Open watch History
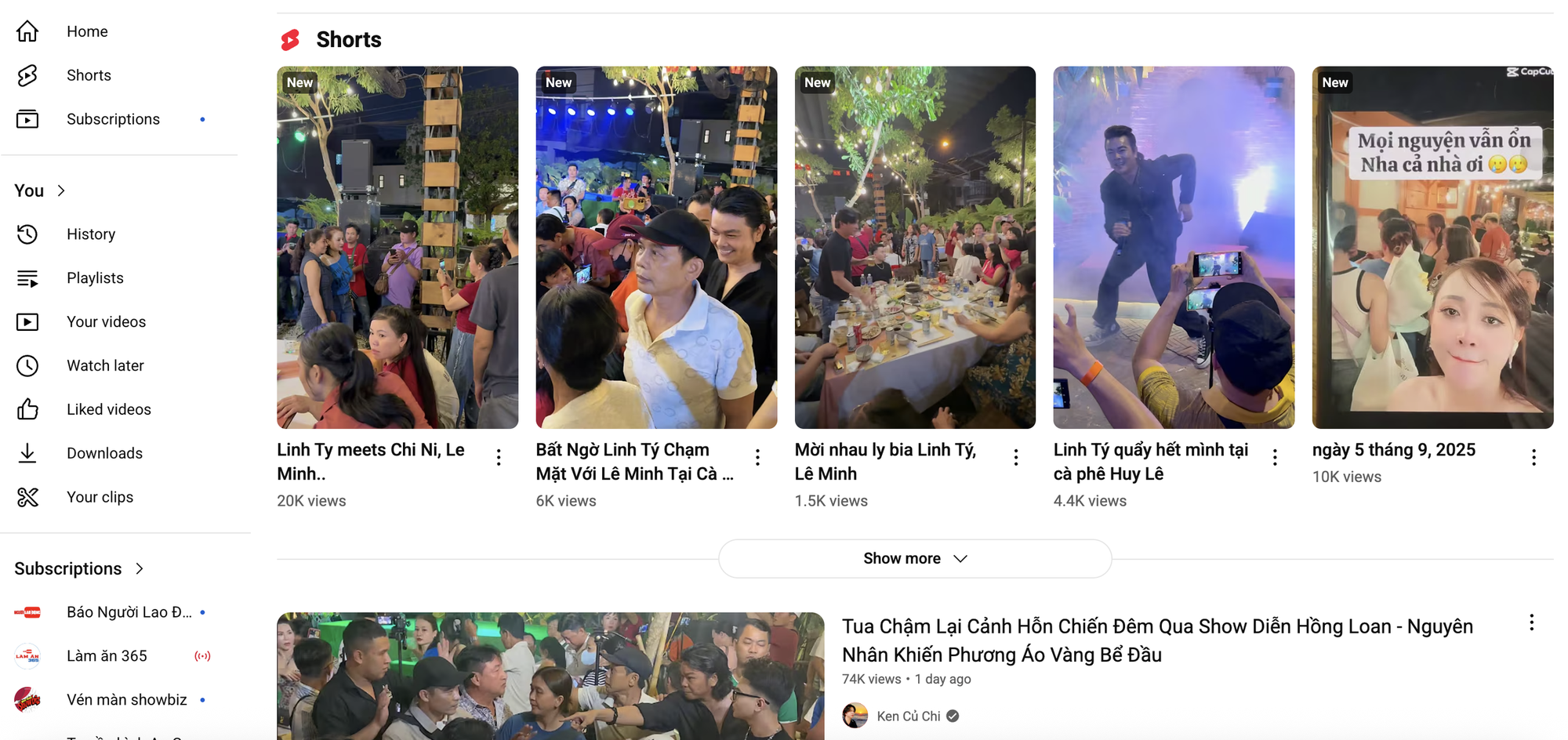1568x740 pixels. [x=90, y=234]
